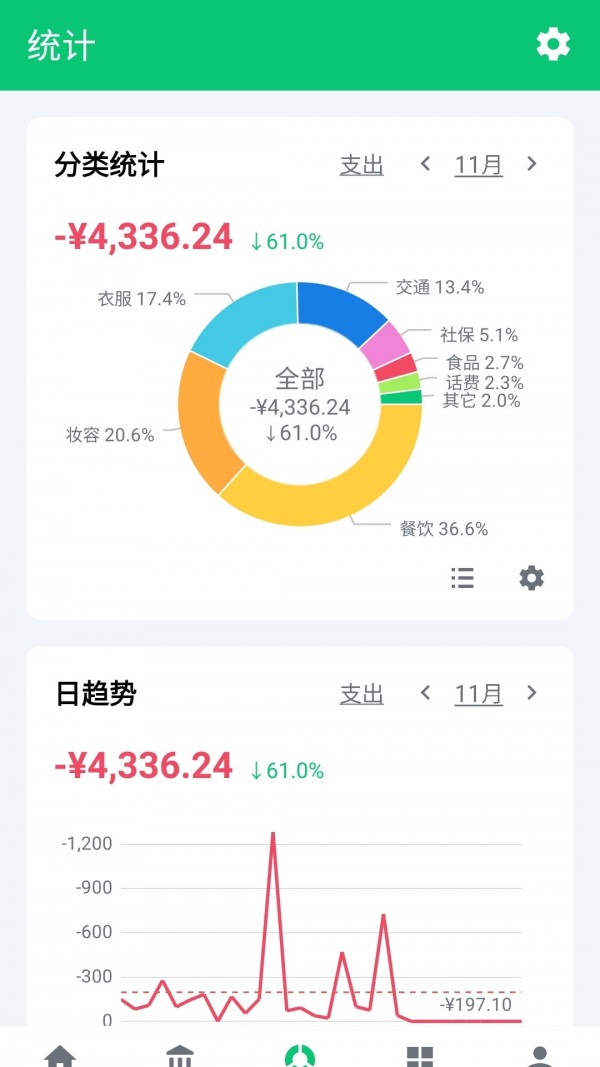Switch to the bank accounts tab
Viewport: 600px width, 1067px height.
[x=180, y=1054]
